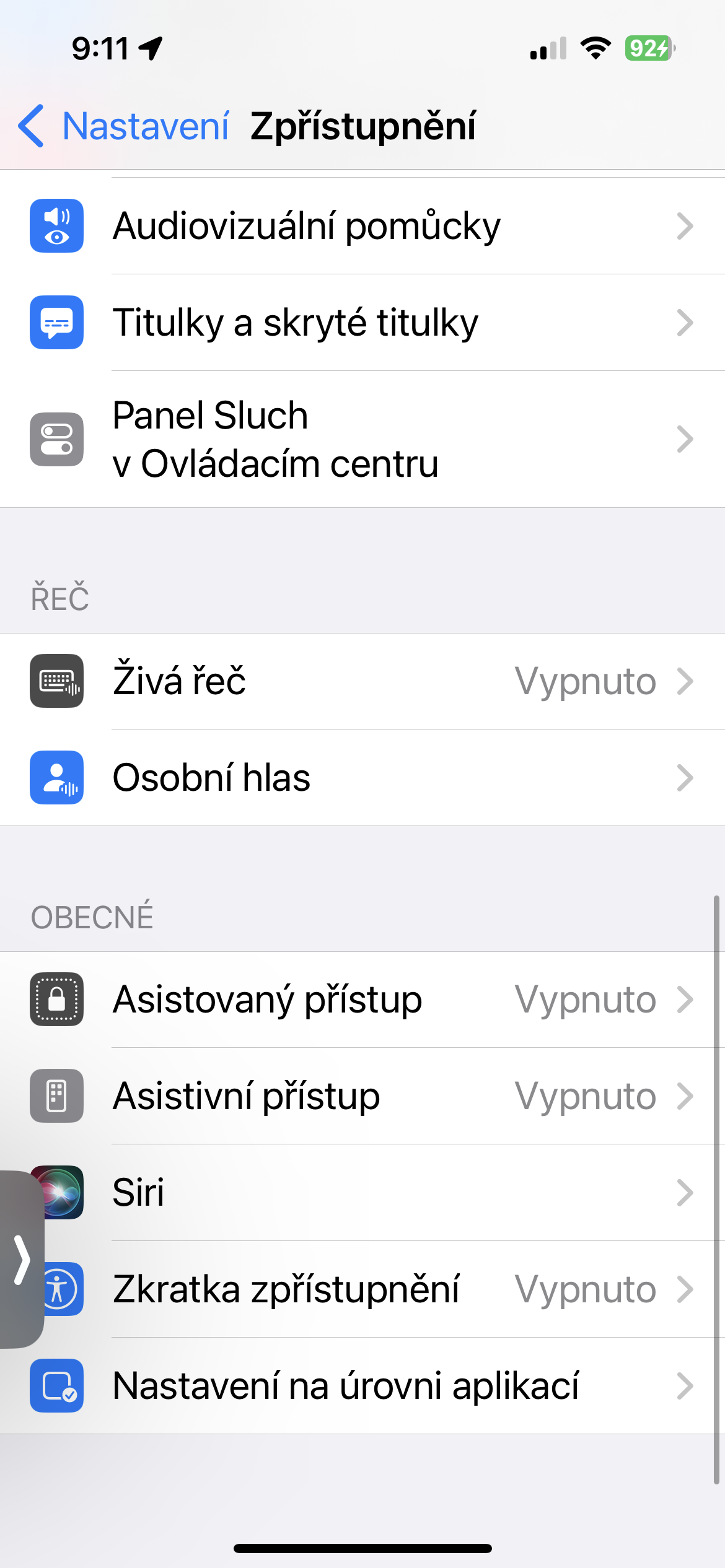Viewport: 725px width, 1568px height.
Task: Open Audiovizuální pomůcky settings
Action: click(362, 226)
